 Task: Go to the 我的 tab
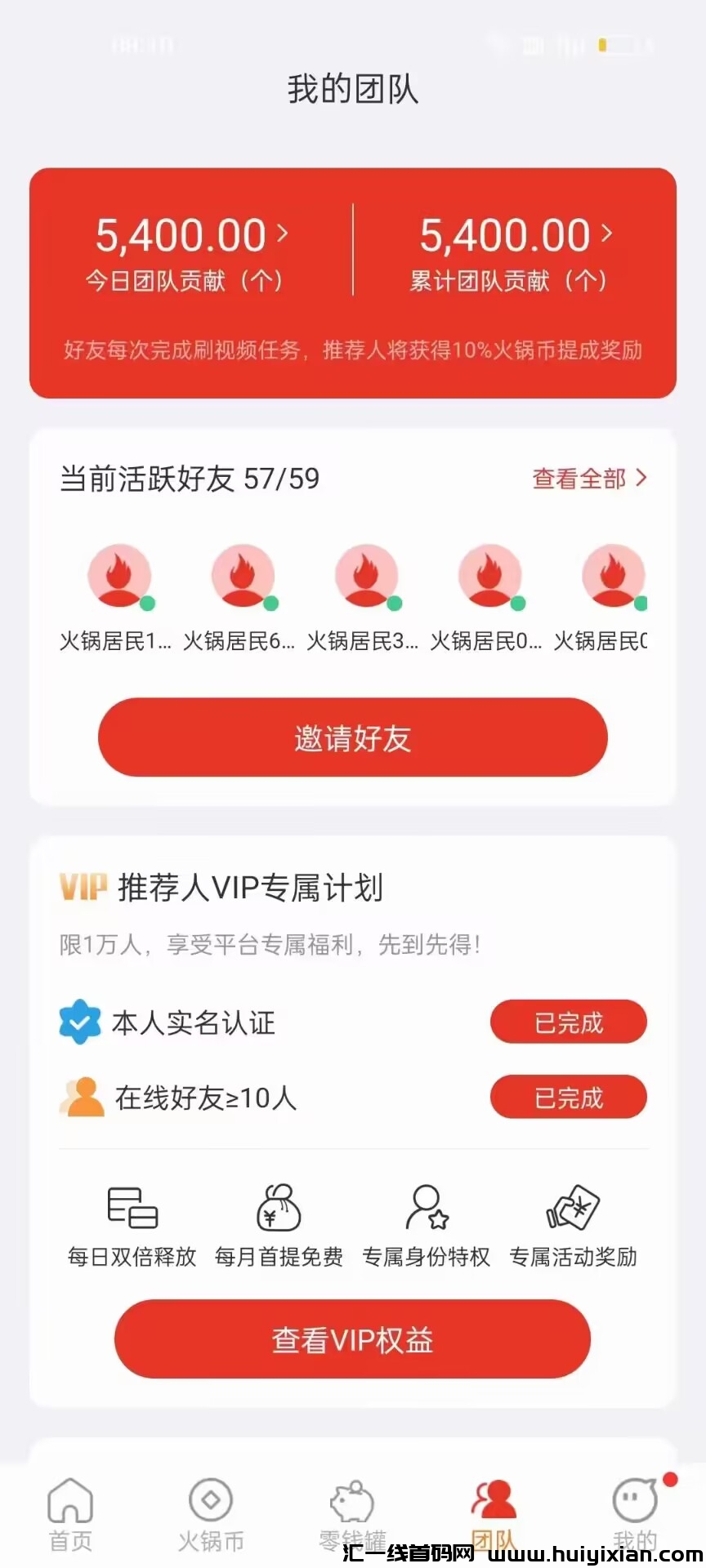[635, 1513]
